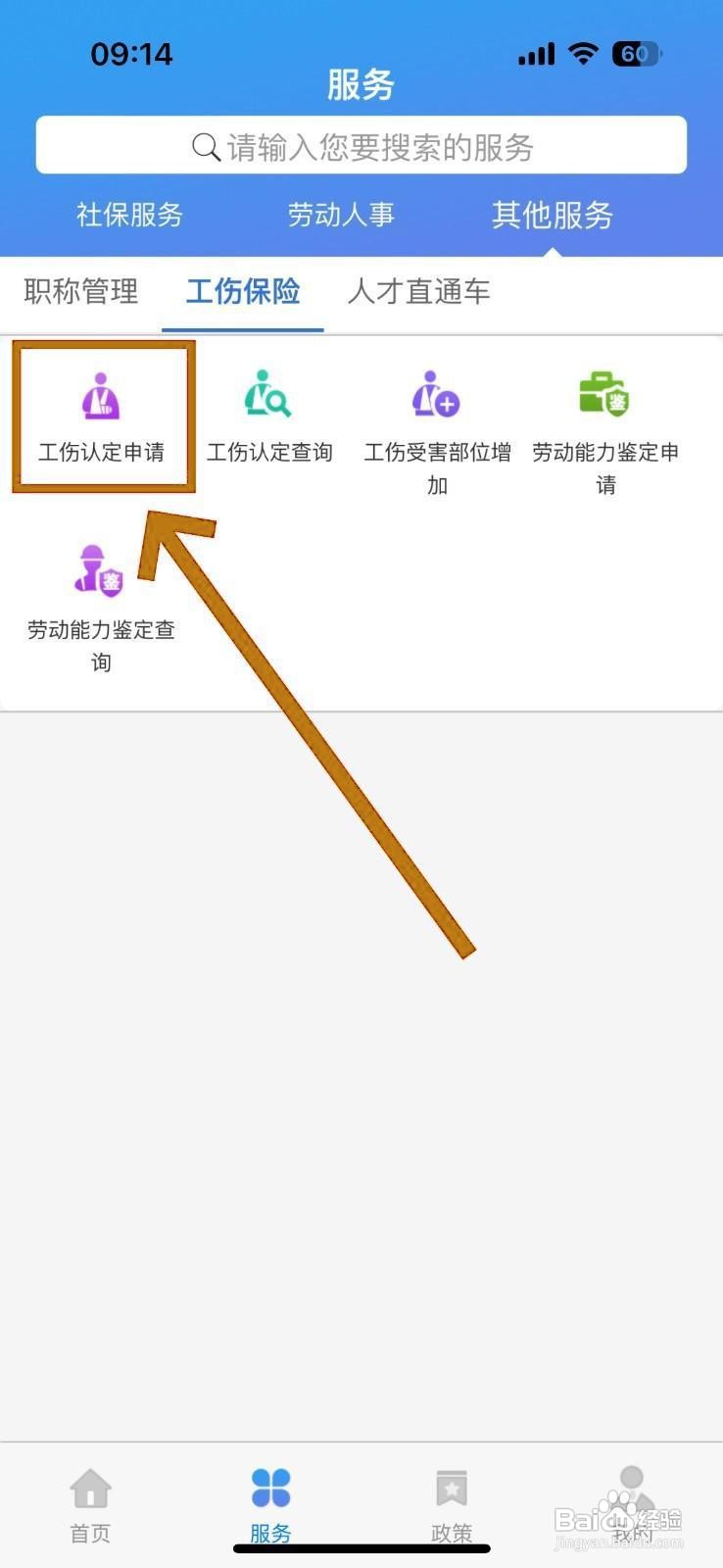Click the 工伤认定申请 text label

click(100, 453)
